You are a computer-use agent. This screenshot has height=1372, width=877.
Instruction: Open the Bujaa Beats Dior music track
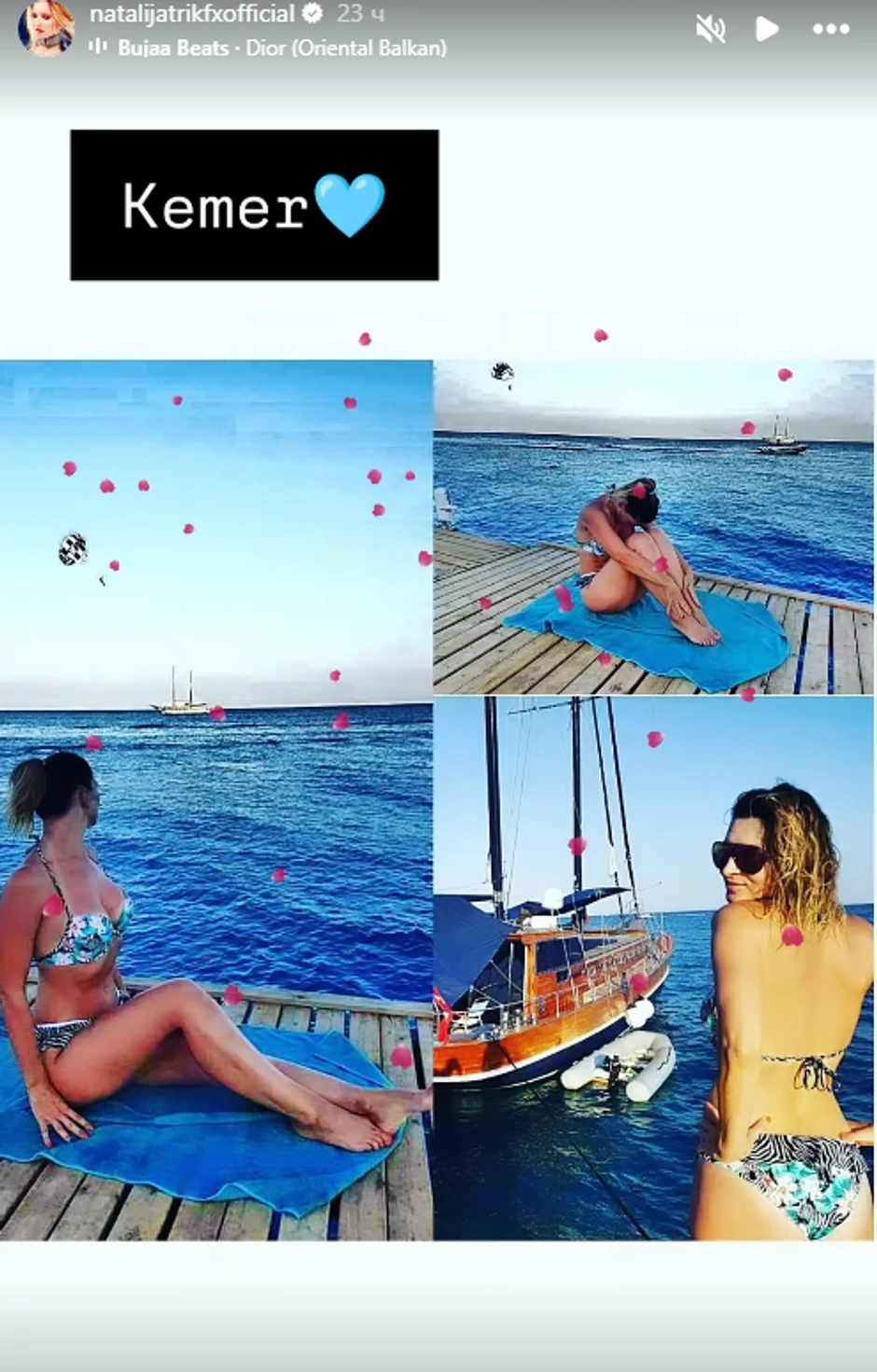click(x=280, y=48)
